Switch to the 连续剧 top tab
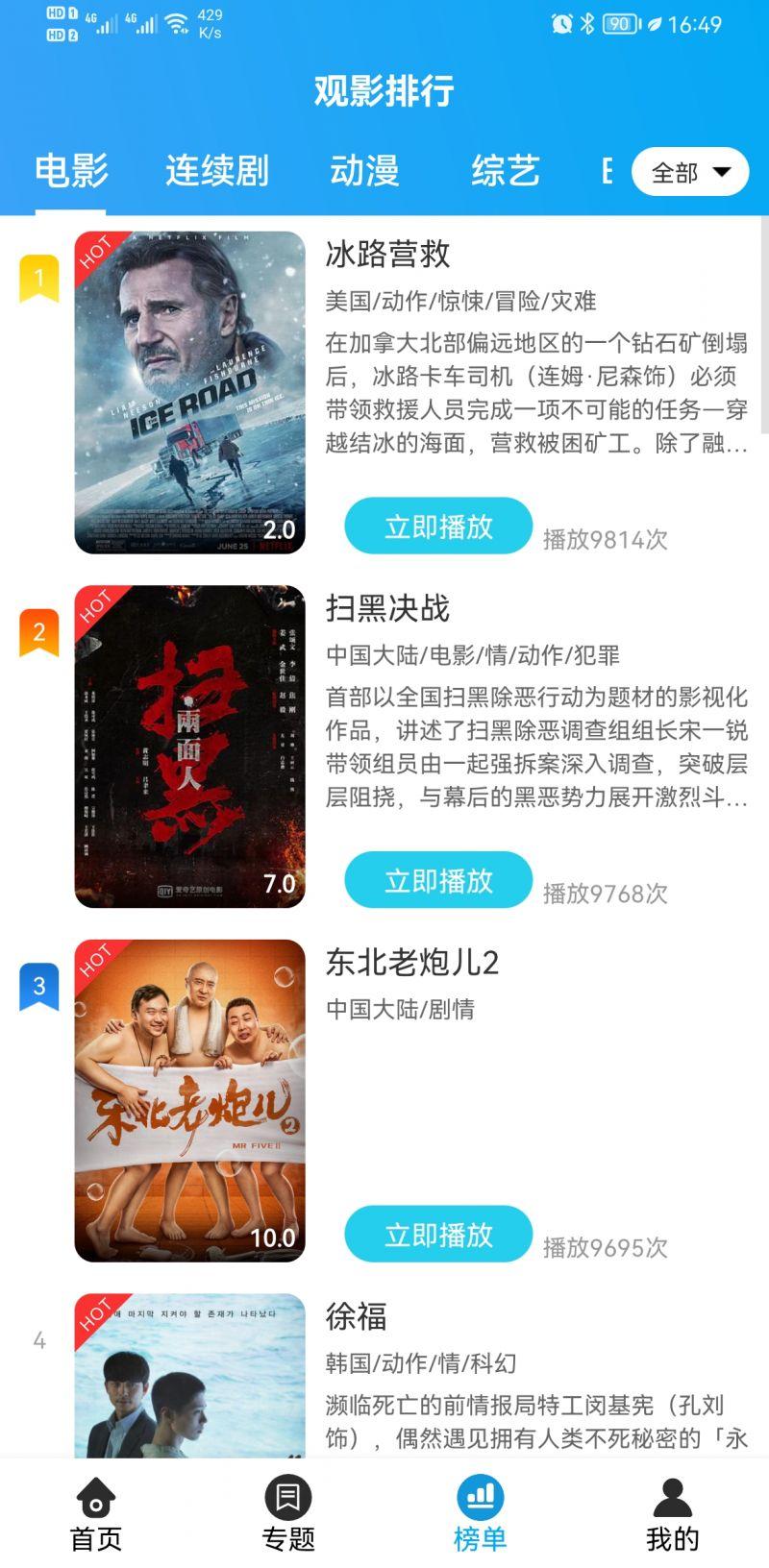This screenshot has width=769, height=1568. 216,171
